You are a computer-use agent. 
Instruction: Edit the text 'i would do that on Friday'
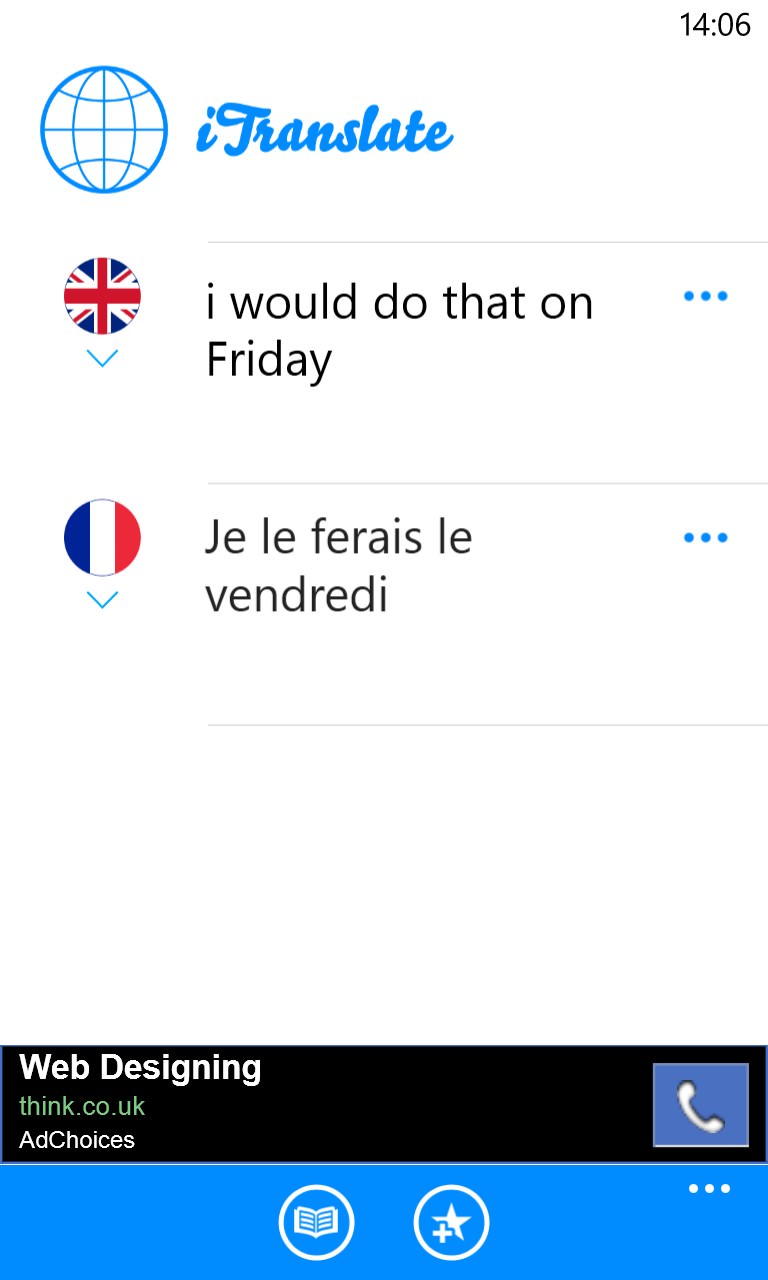click(400, 331)
